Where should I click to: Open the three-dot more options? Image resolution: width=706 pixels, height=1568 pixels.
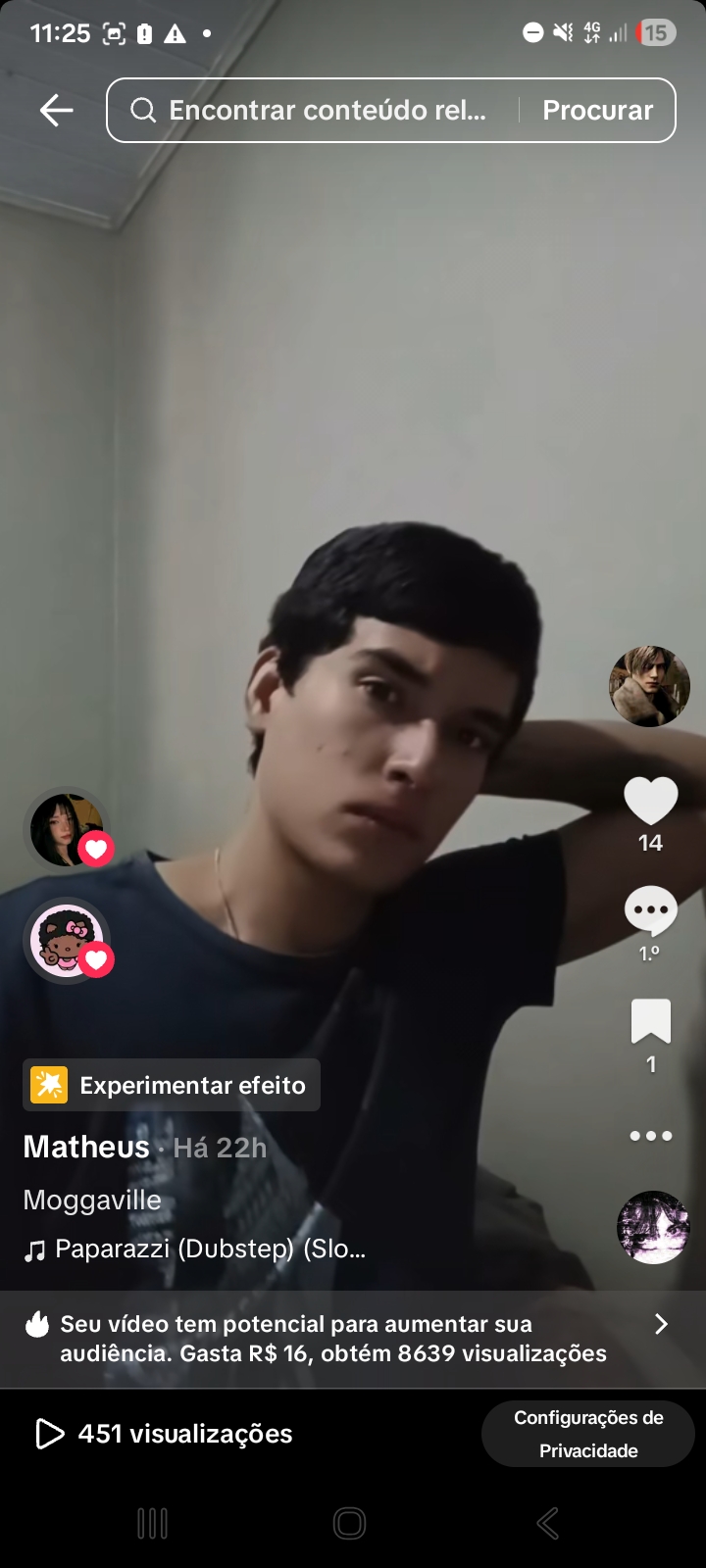651,1136
